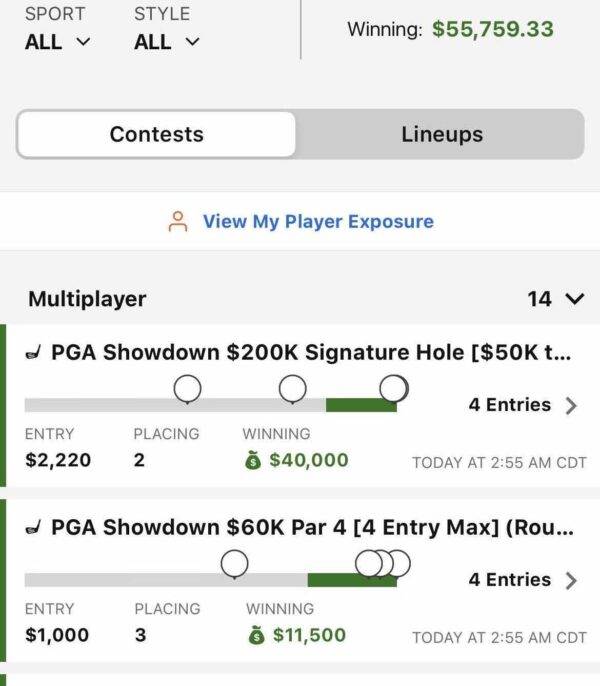Collapse the Multiplayer section
The image size is (600, 686).
[x=573, y=299]
